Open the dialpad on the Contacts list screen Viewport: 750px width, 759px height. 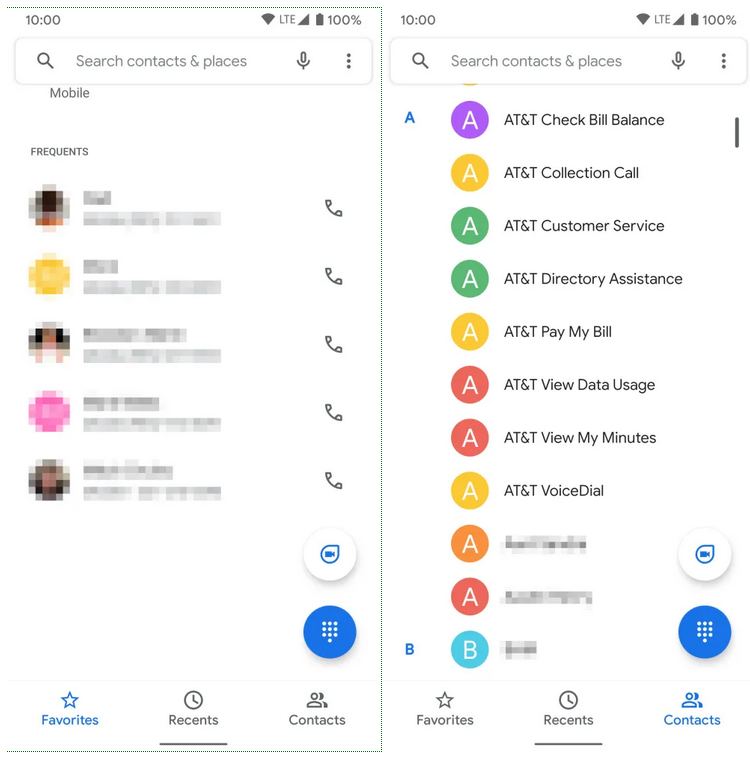click(704, 632)
